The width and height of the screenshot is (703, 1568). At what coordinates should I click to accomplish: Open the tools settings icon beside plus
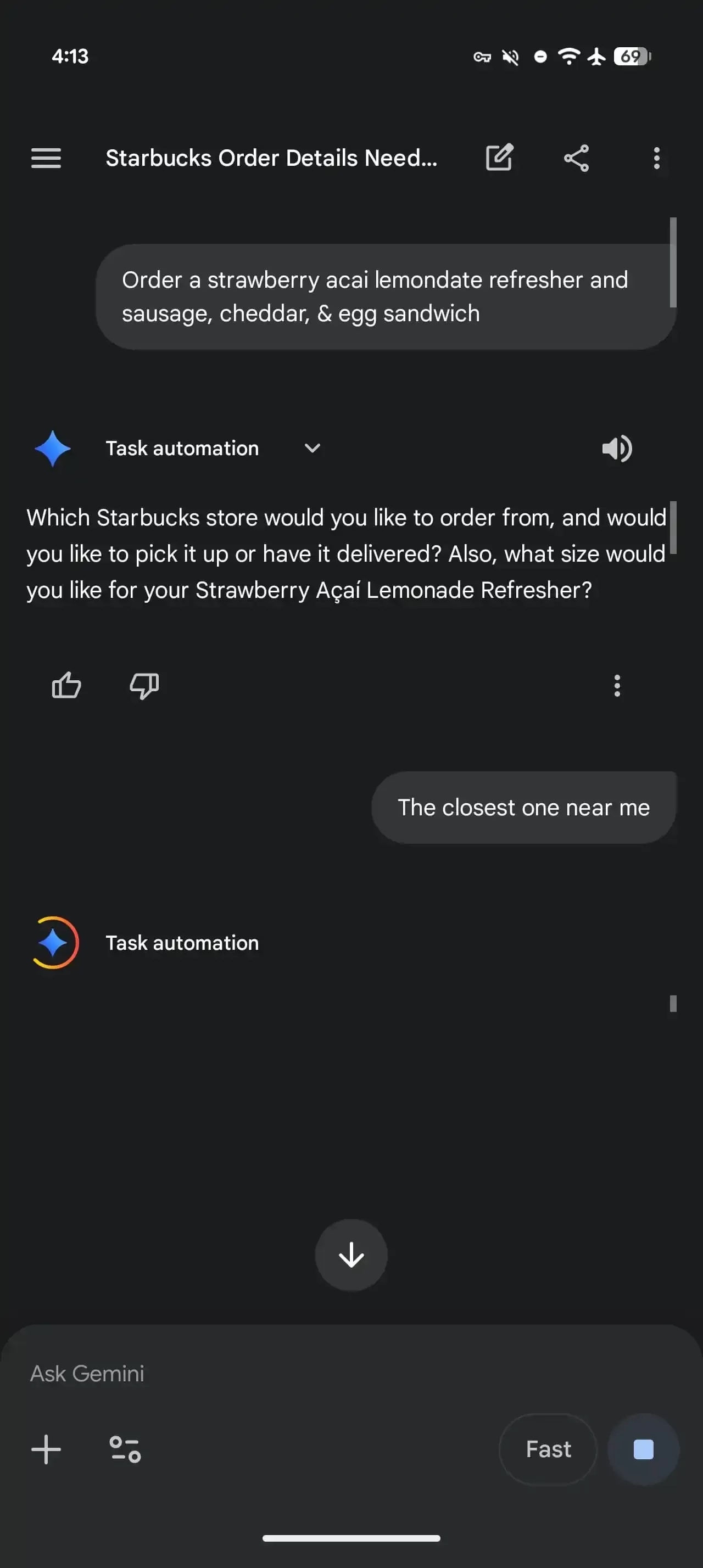coord(125,1449)
